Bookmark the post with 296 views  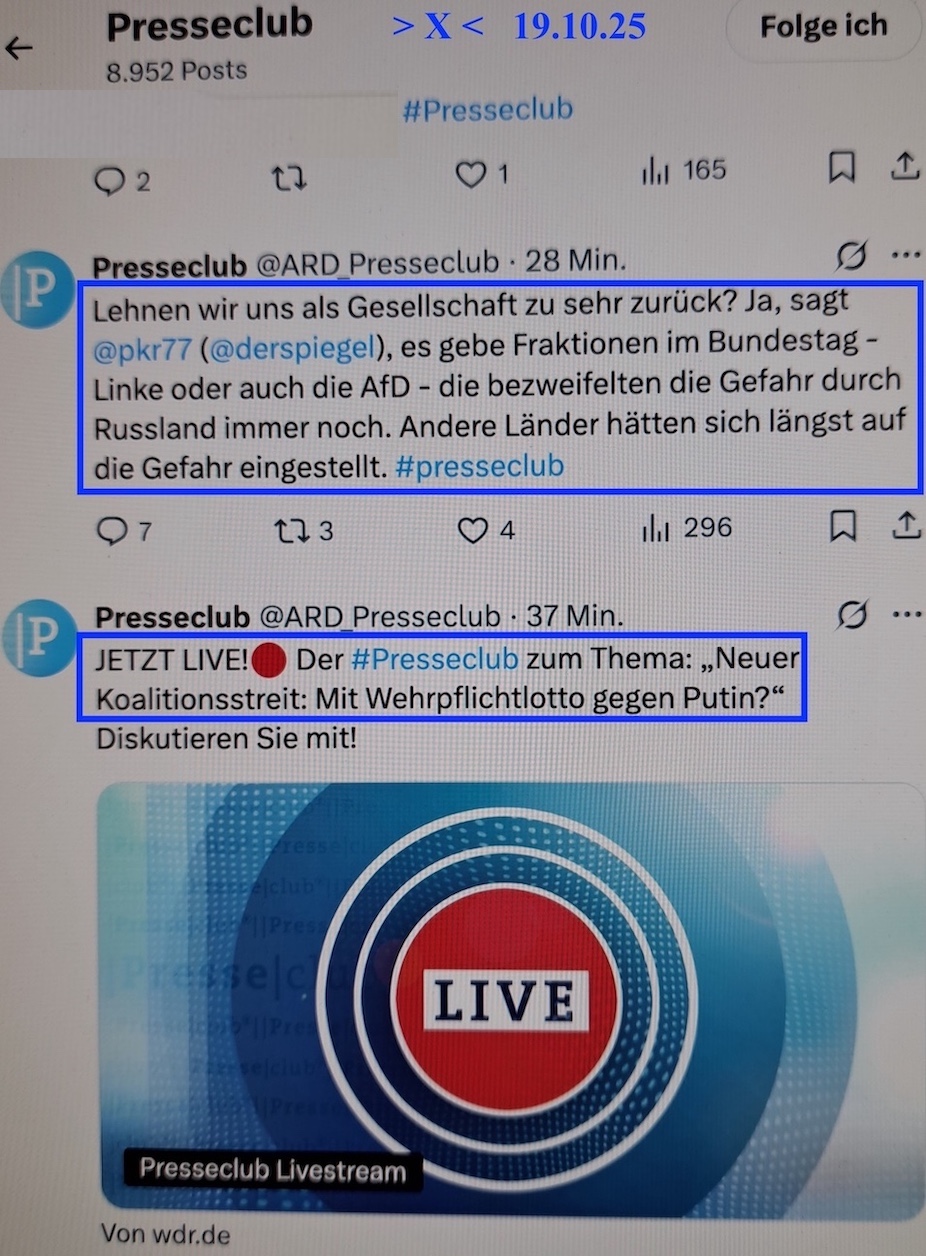click(843, 527)
